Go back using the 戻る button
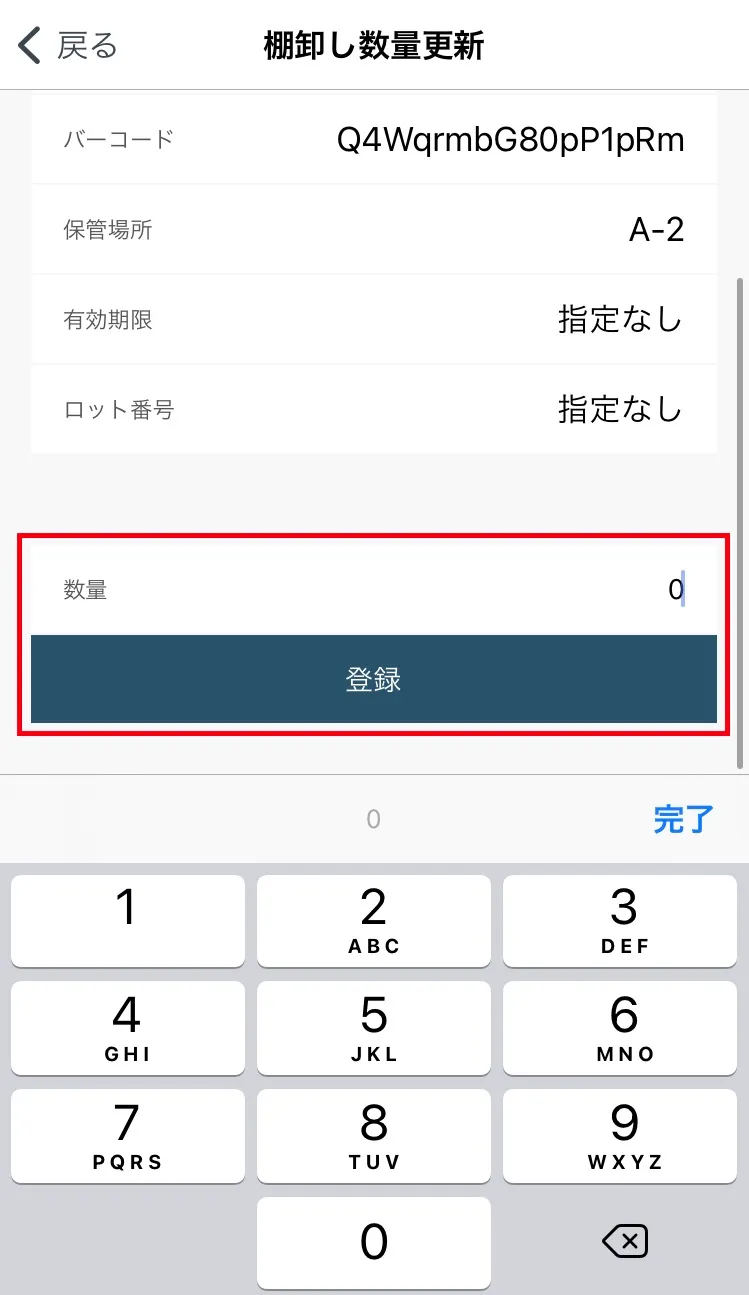The width and height of the screenshot is (749, 1295). [x=68, y=46]
